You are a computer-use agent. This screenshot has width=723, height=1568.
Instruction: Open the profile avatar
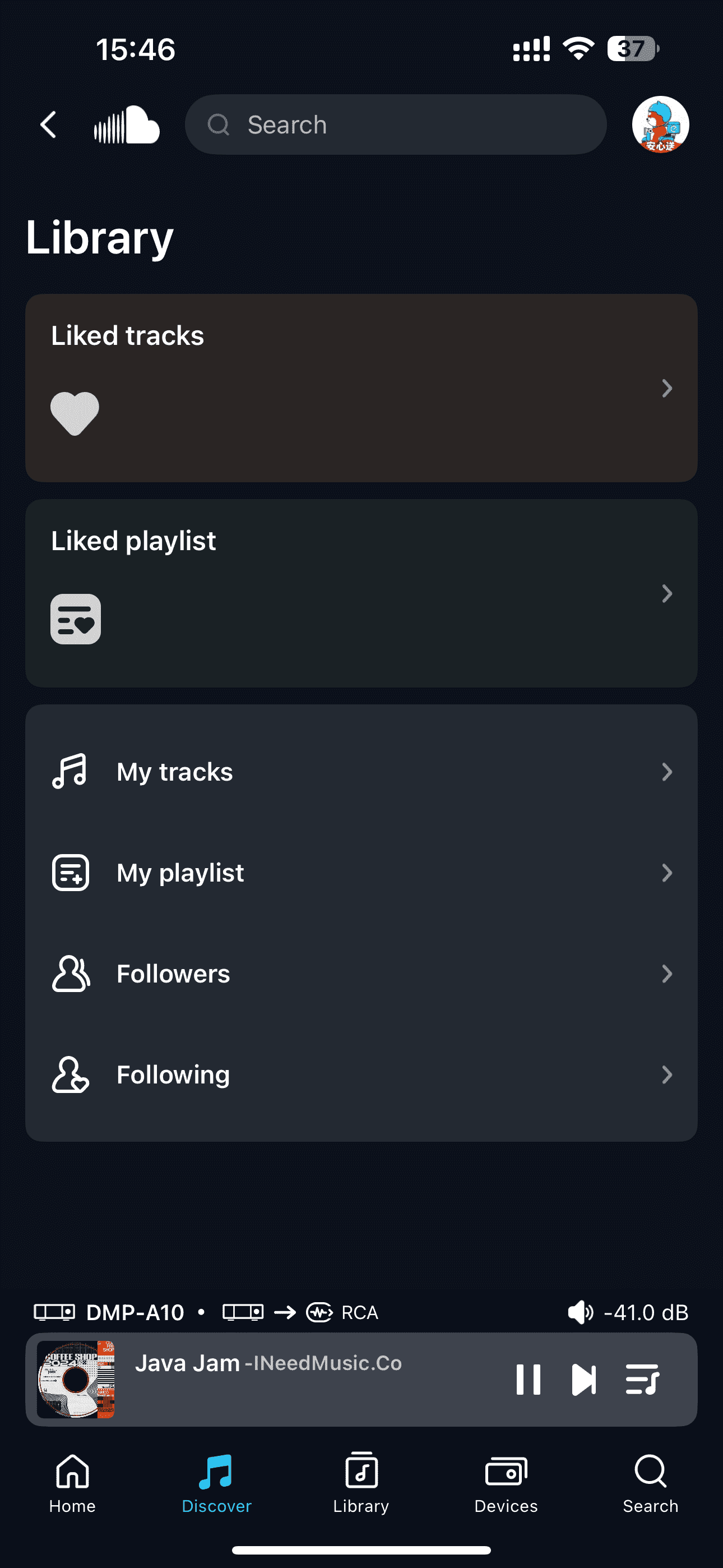660,125
